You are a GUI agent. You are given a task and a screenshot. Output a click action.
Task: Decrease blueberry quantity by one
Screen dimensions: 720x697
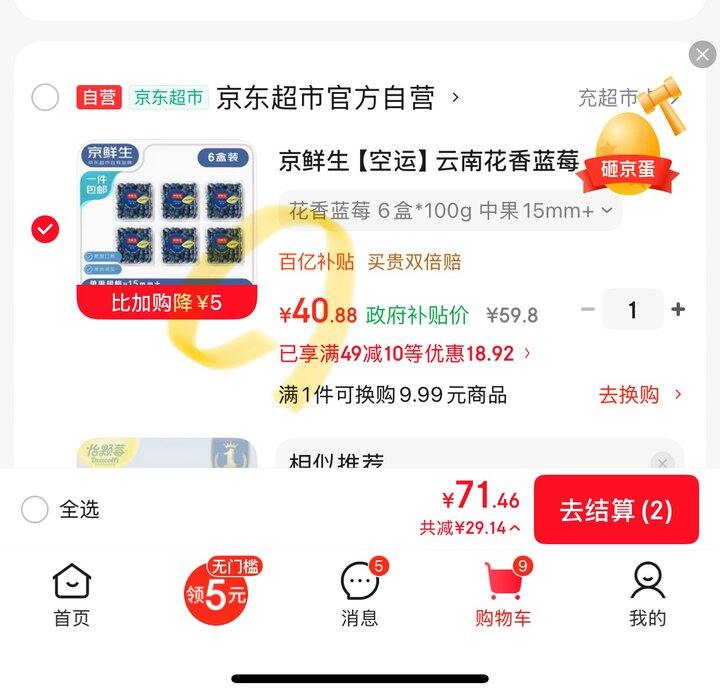point(587,310)
